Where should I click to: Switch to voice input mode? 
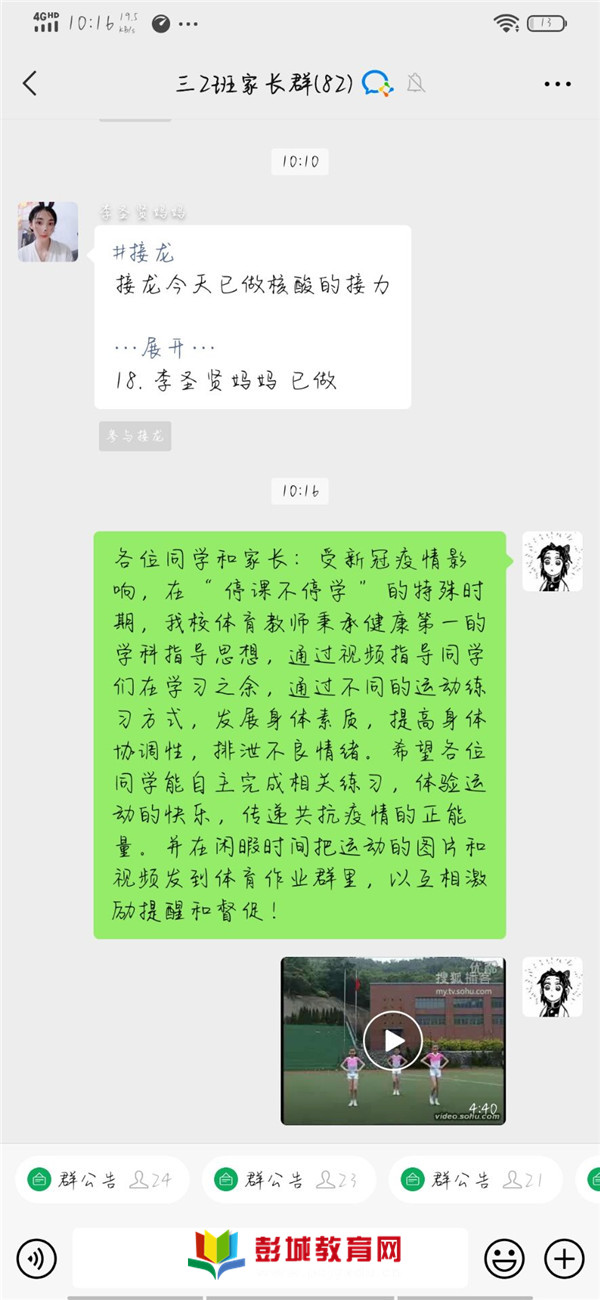[x=35, y=1257]
